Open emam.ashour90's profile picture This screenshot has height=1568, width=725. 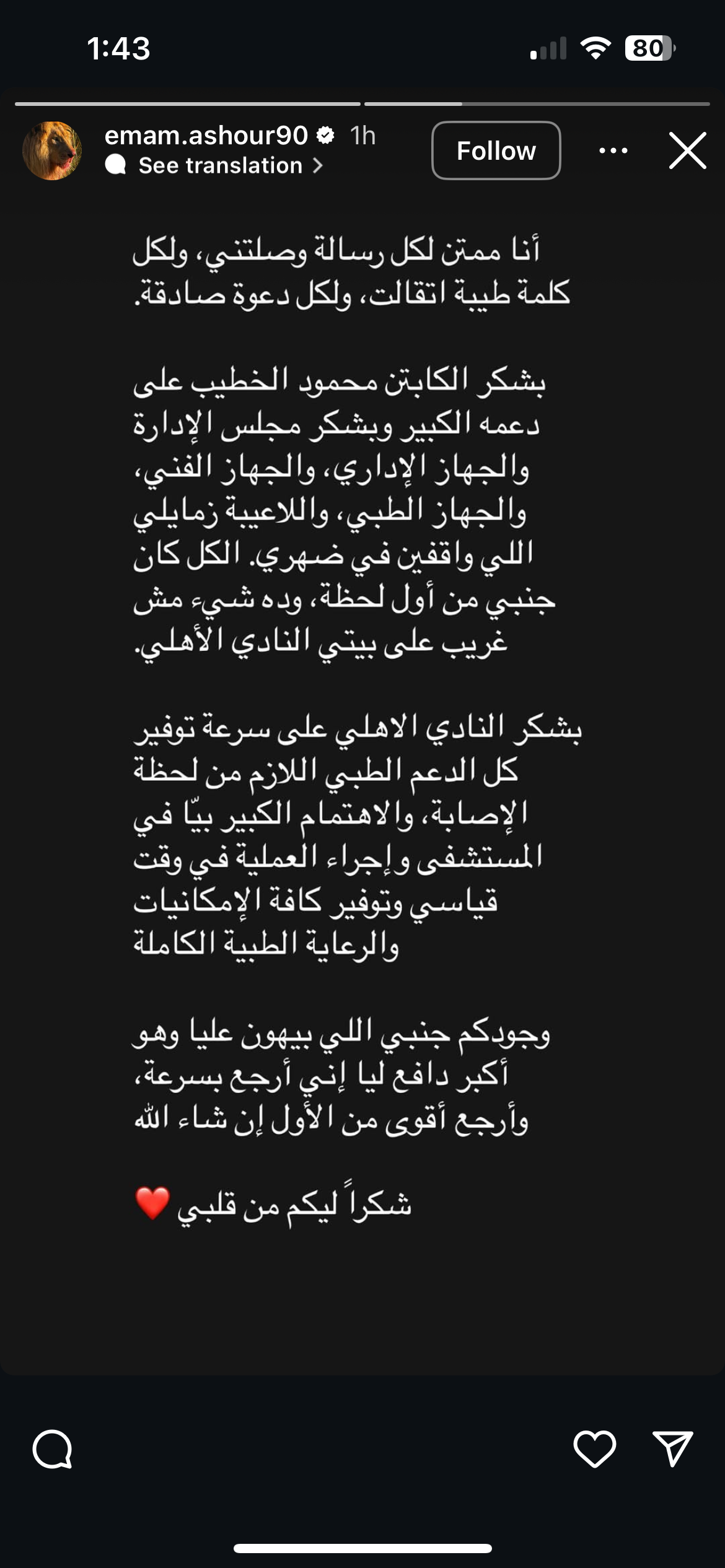[52, 150]
